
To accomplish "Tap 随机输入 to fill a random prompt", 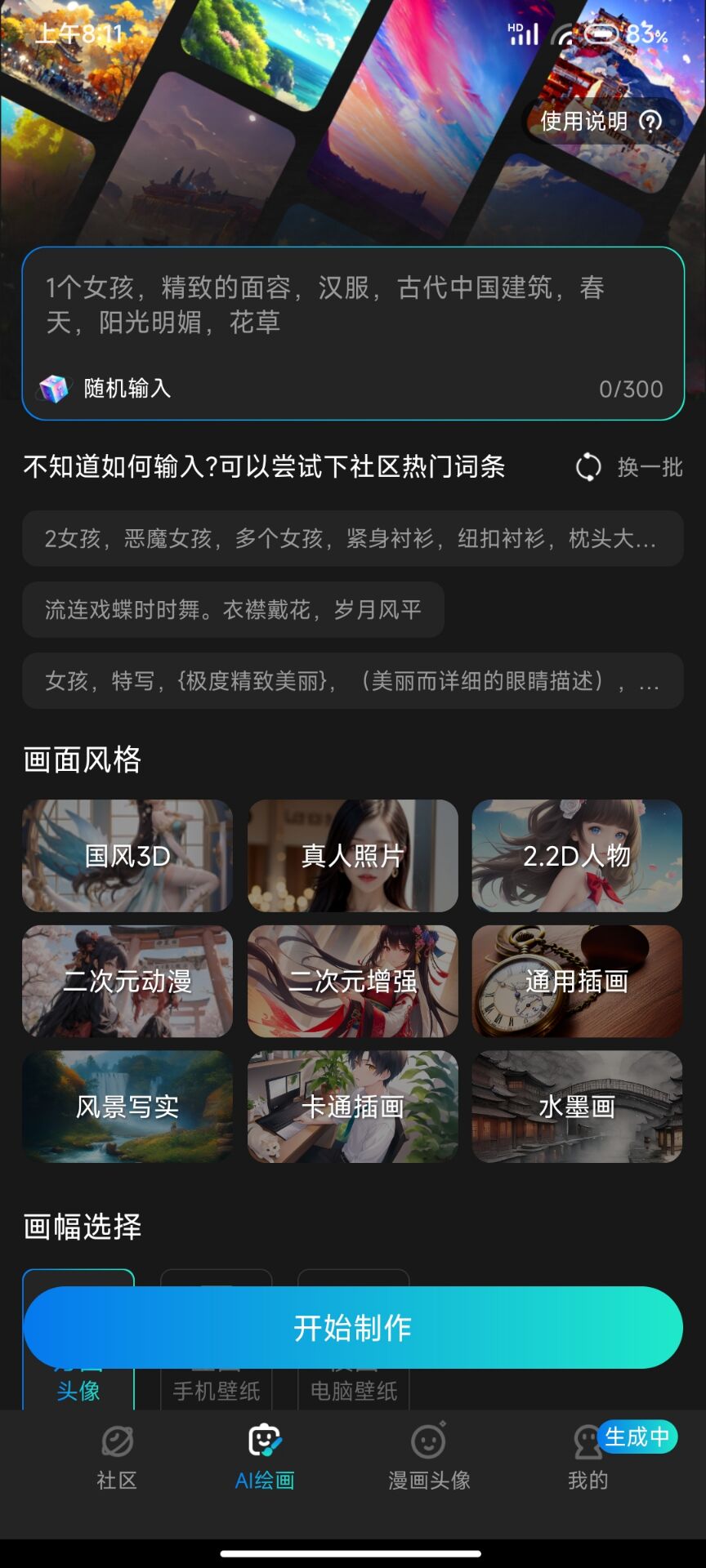I will (x=106, y=389).
